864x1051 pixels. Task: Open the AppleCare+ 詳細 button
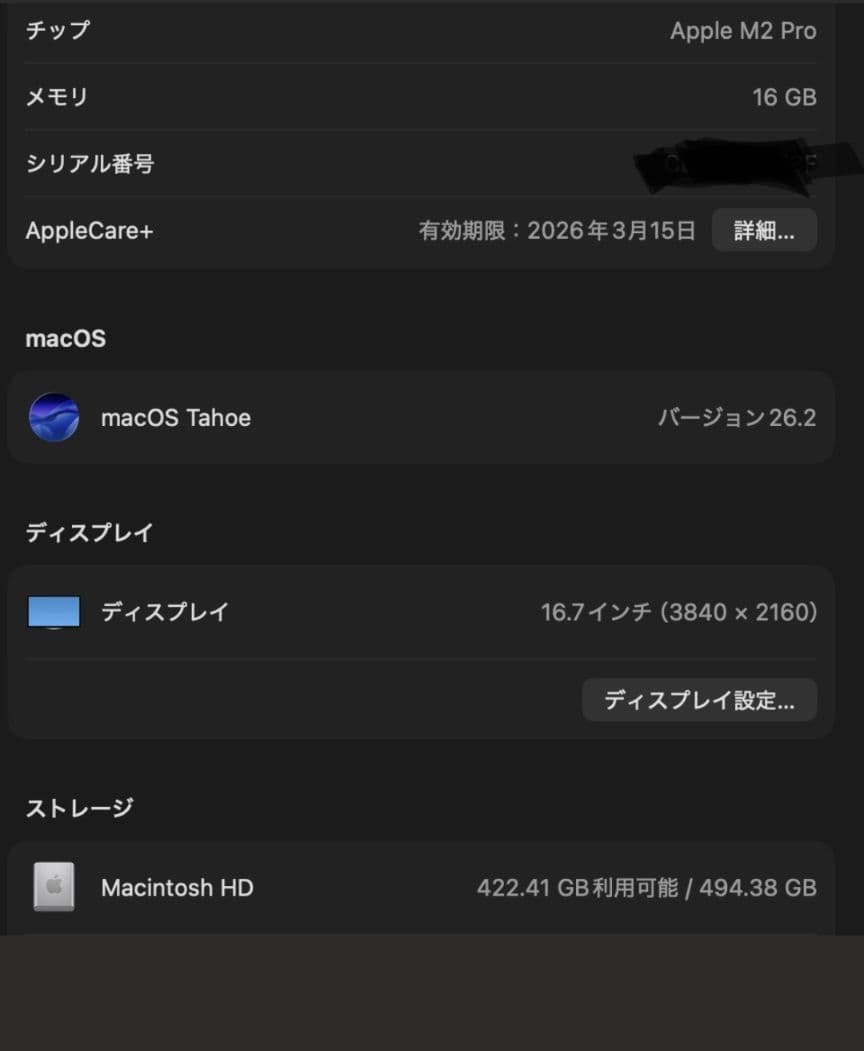764,230
